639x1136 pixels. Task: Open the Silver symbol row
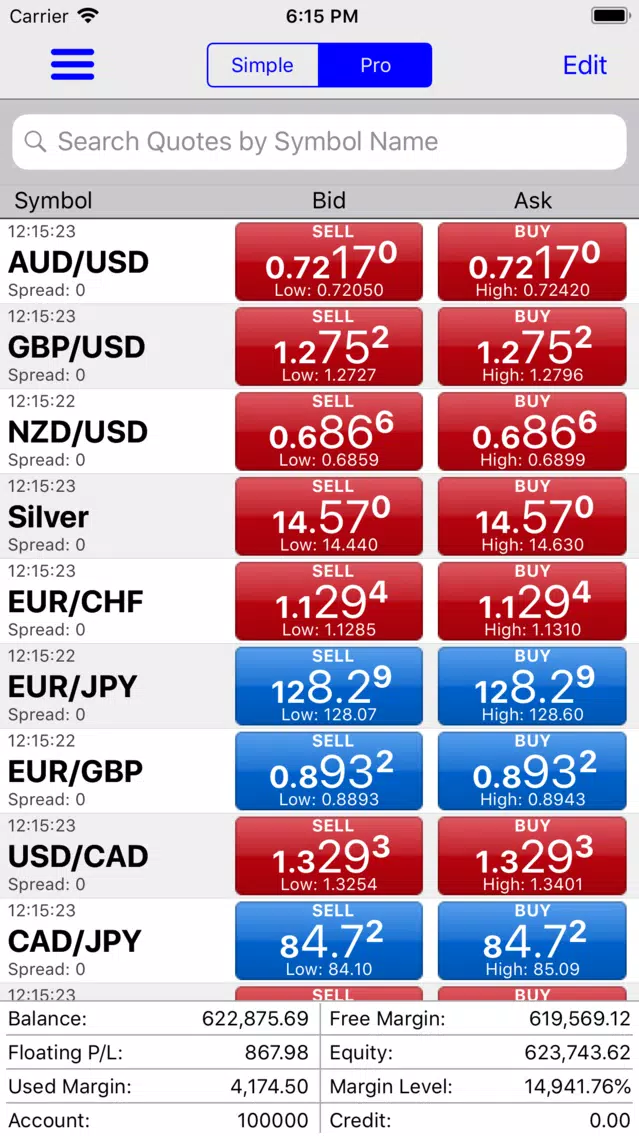pos(116,516)
